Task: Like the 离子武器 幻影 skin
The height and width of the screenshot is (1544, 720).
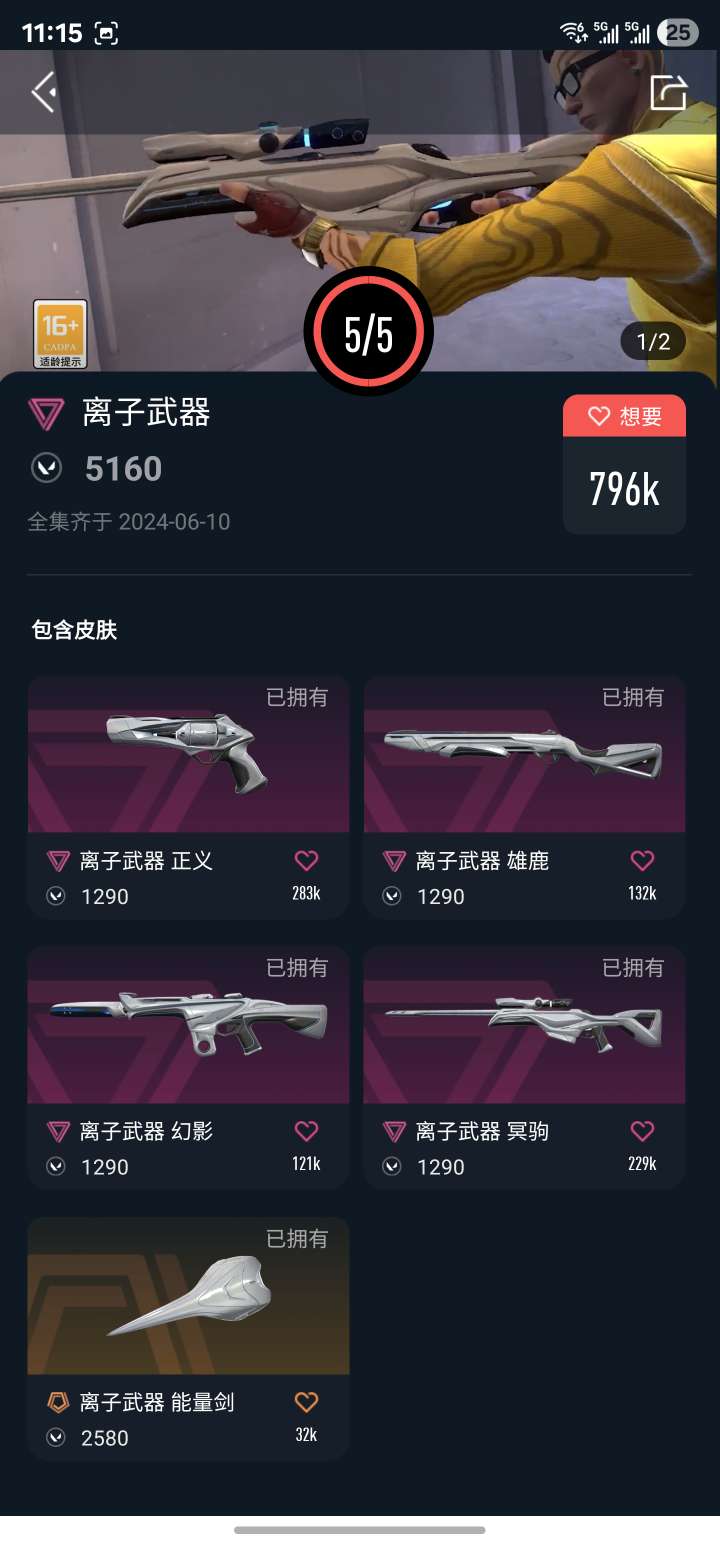Action: 306,1131
